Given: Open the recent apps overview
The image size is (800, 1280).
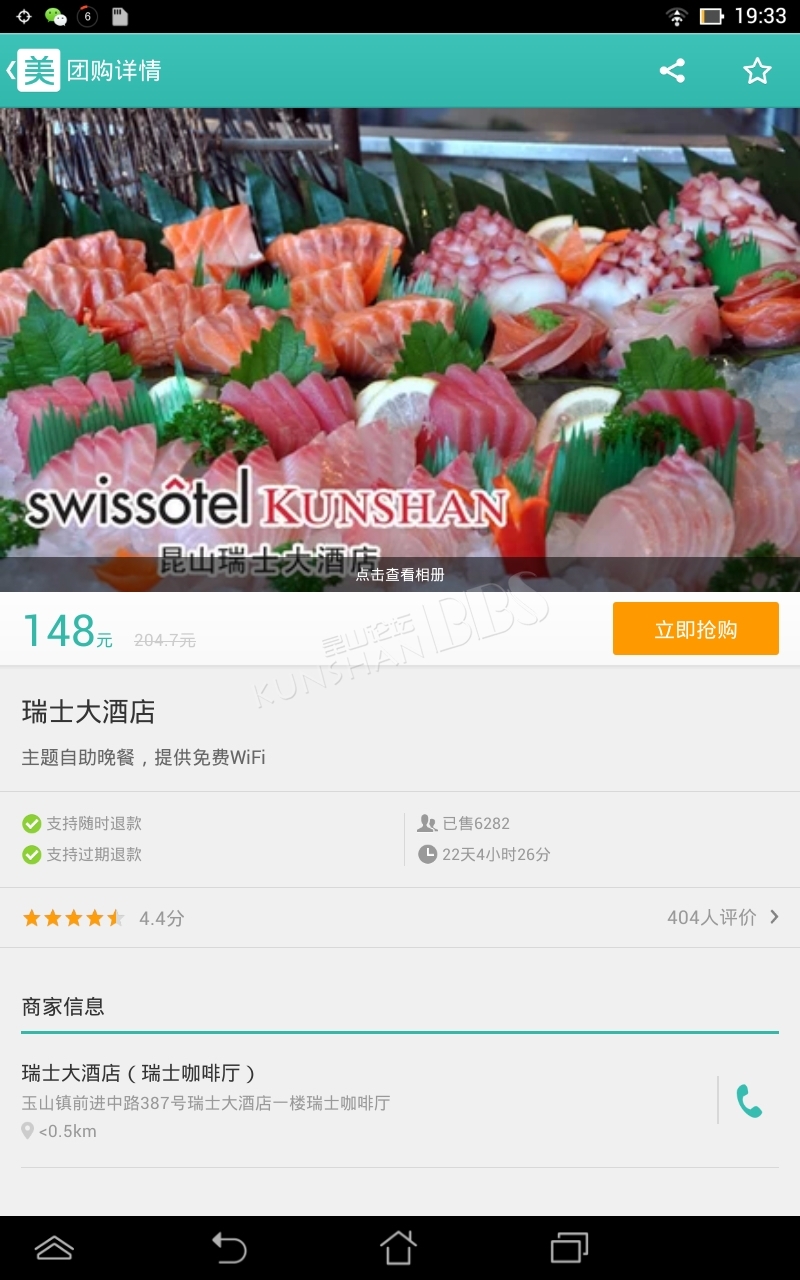Looking at the screenshot, I should [570, 1248].
